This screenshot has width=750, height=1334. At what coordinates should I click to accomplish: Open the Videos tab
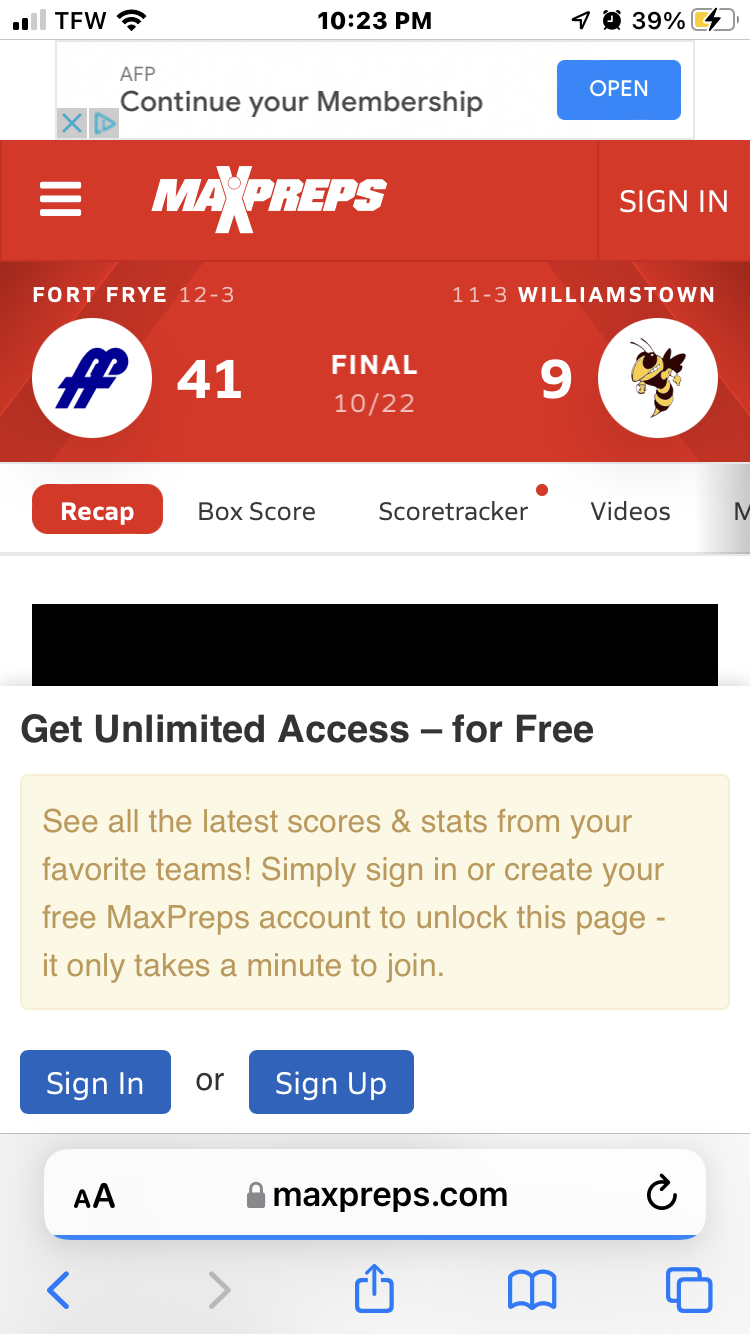(630, 511)
